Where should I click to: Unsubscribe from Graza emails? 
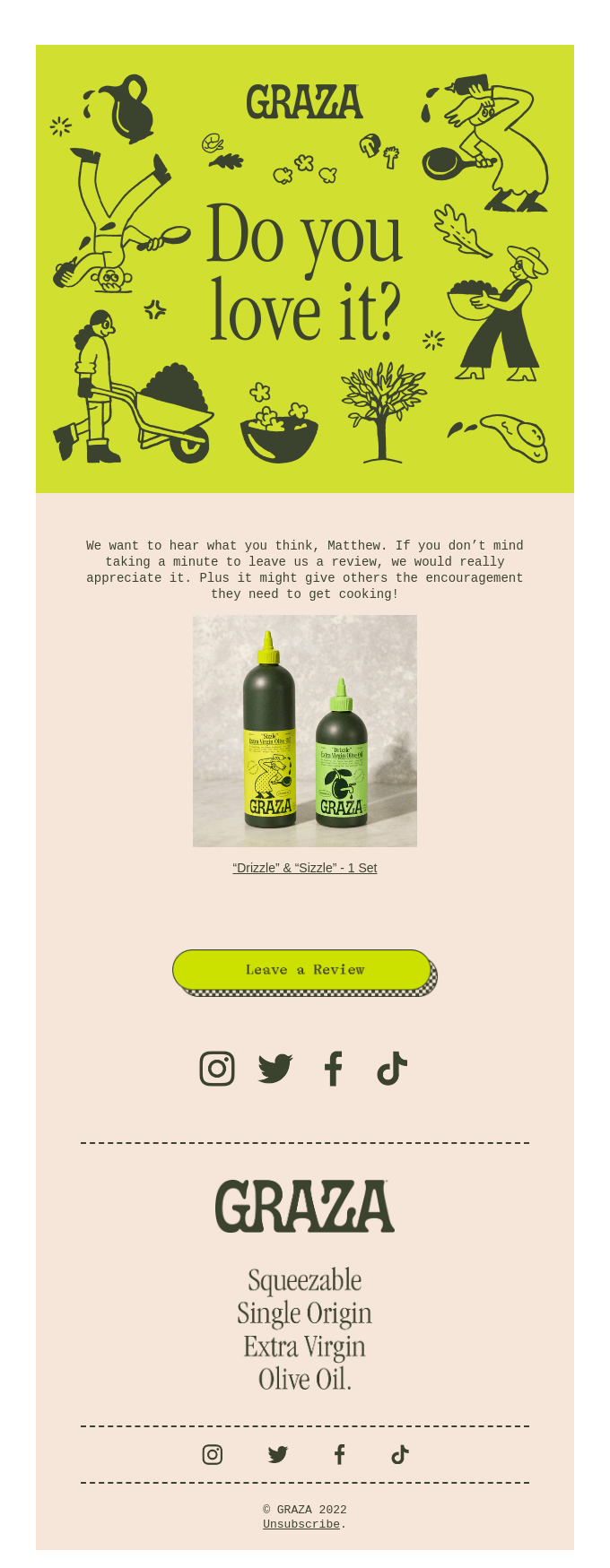[x=301, y=1524]
